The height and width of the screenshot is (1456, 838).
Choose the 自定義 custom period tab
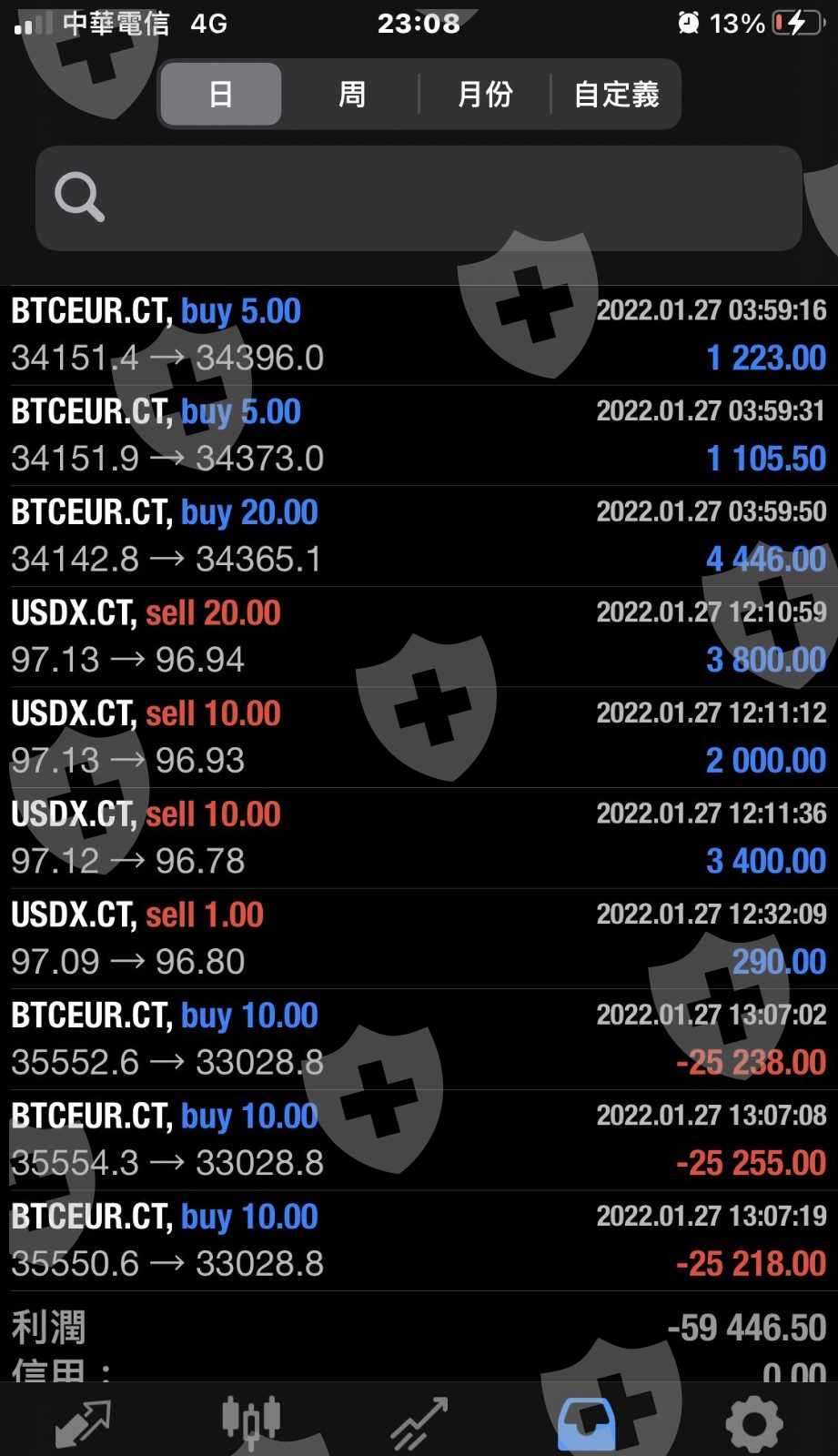tap(616, 94)
